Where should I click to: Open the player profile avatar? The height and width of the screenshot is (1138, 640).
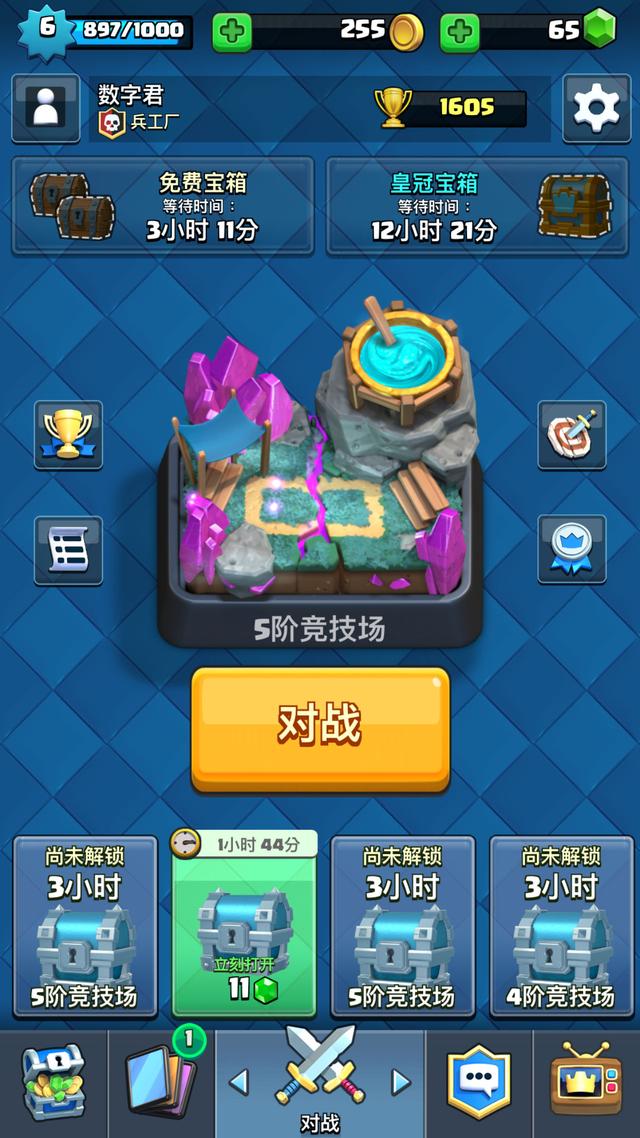point(46,108)
